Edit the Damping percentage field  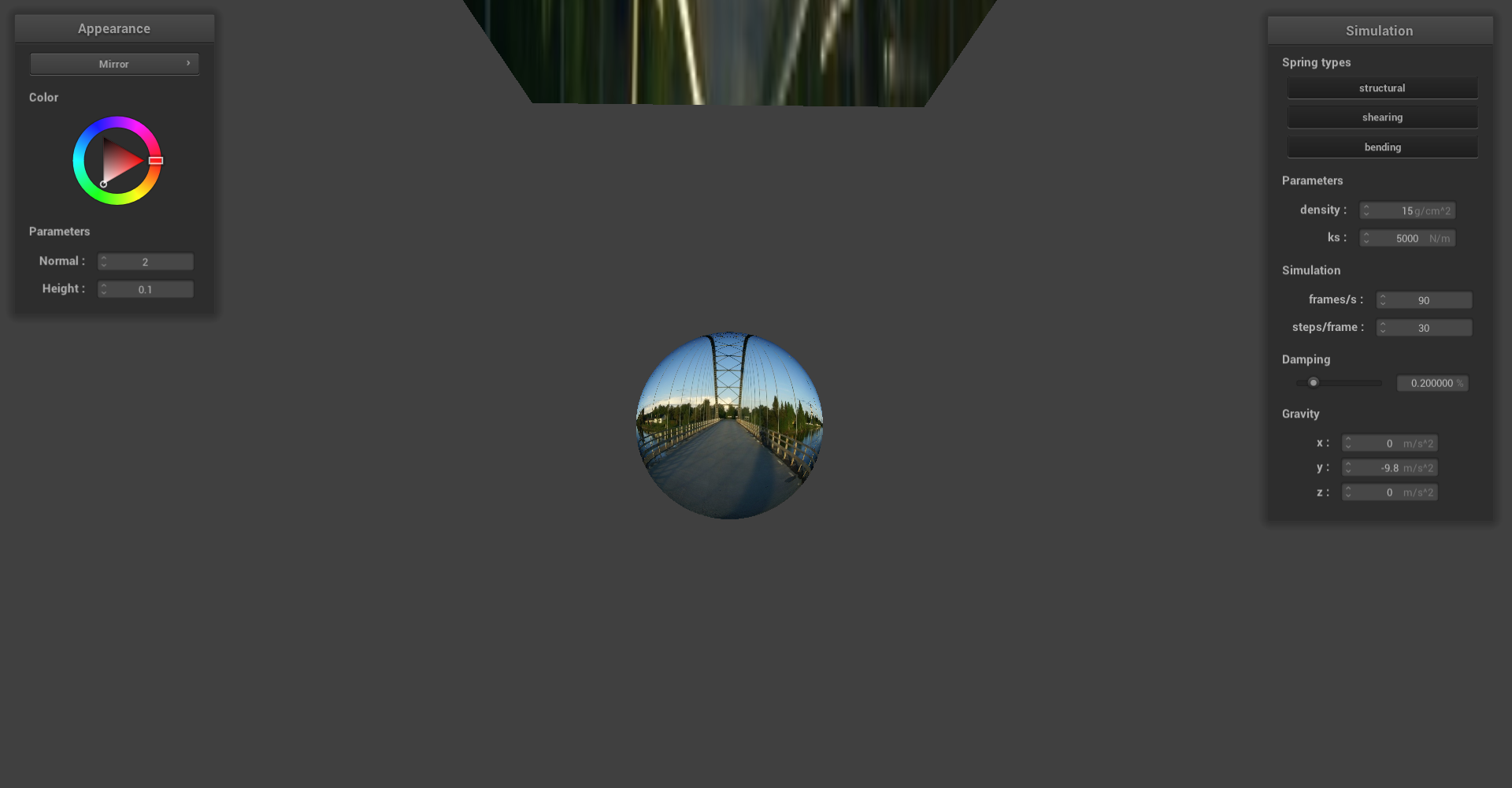coord(1432,383)
